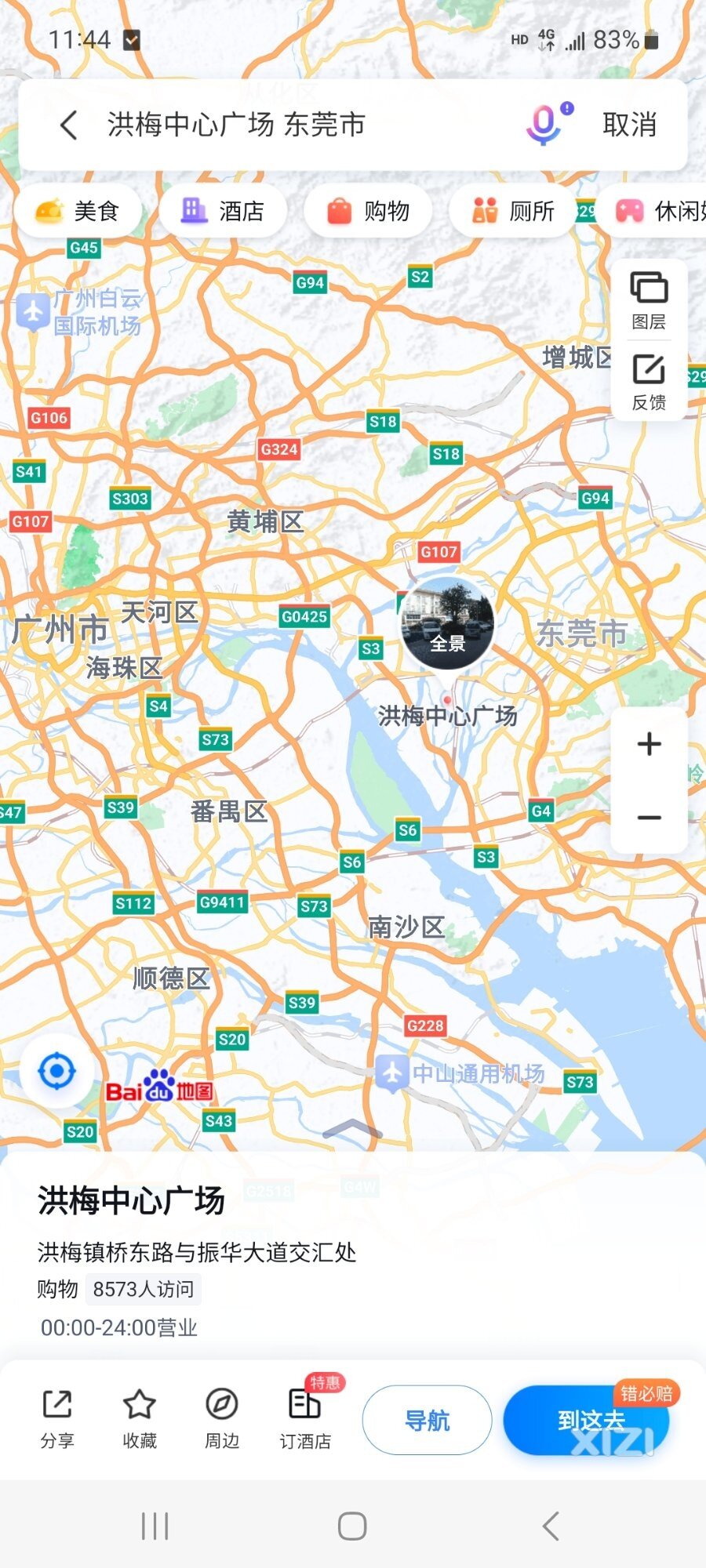Zoom out on the map
Viewport: 706px width, 1568px height.
click(x=649, y=818)
